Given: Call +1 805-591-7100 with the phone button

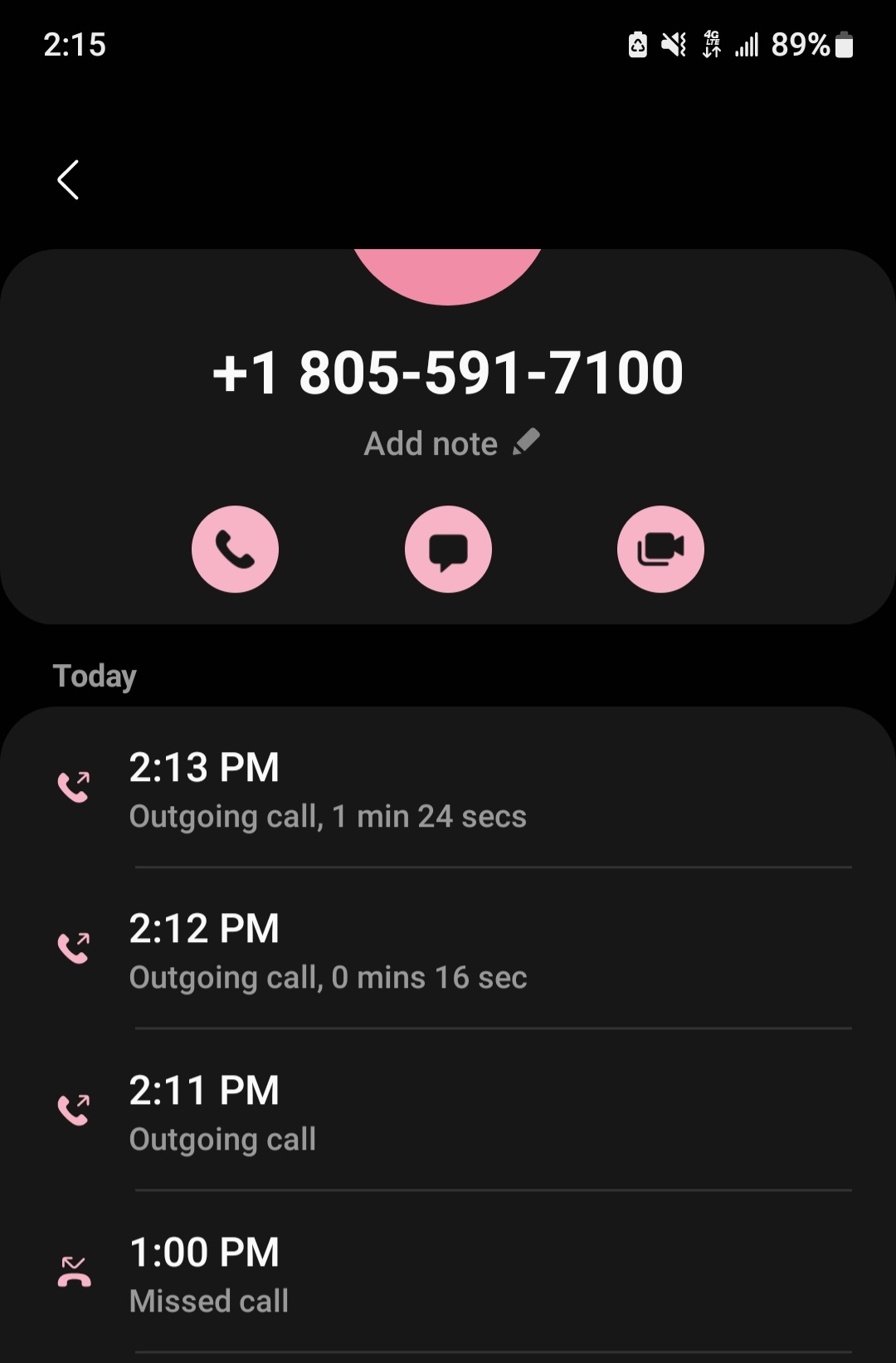Looking at the screenshot, I should (x=235, y=550).
